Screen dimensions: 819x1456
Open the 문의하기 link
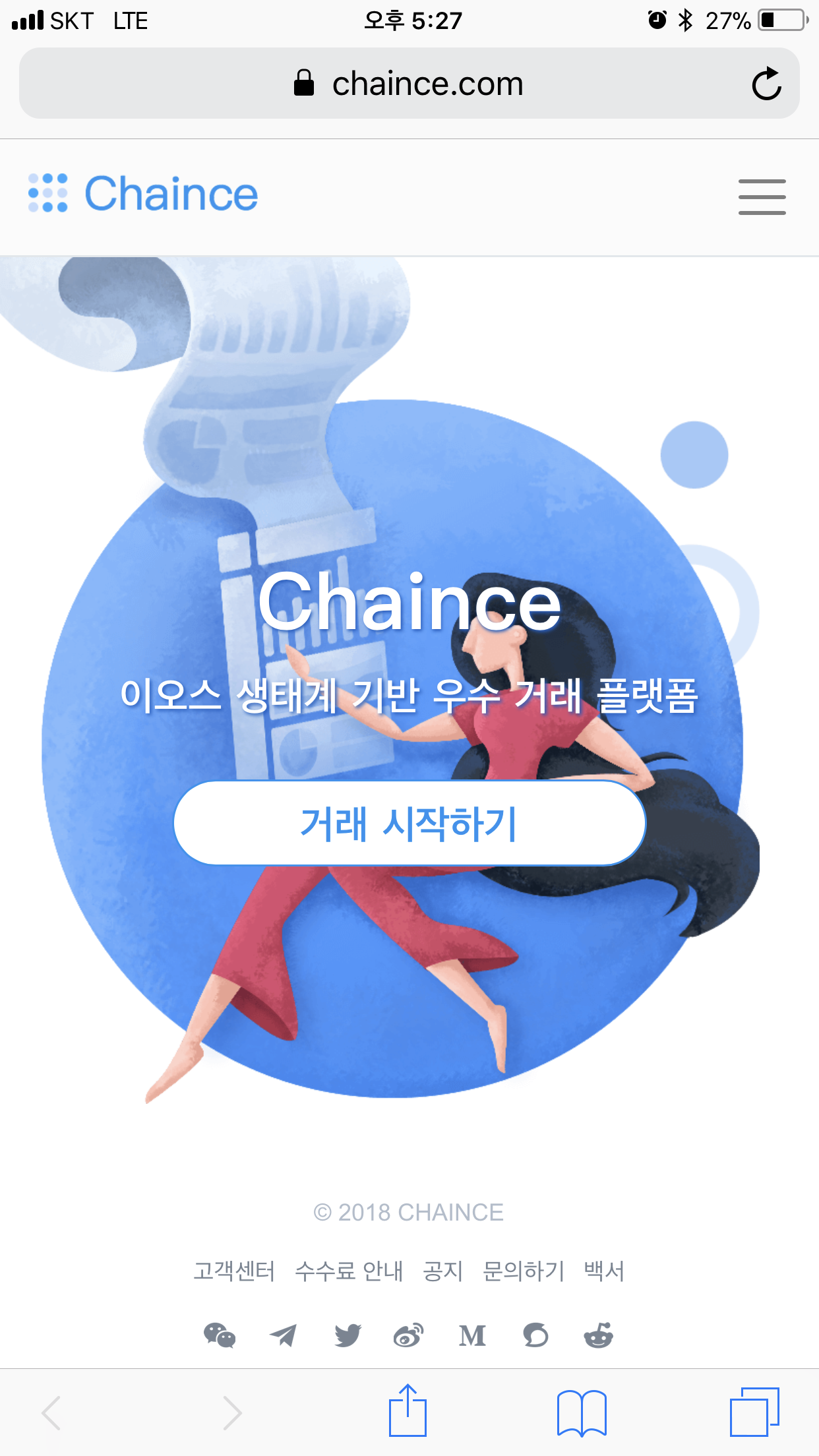point(524,1271)
